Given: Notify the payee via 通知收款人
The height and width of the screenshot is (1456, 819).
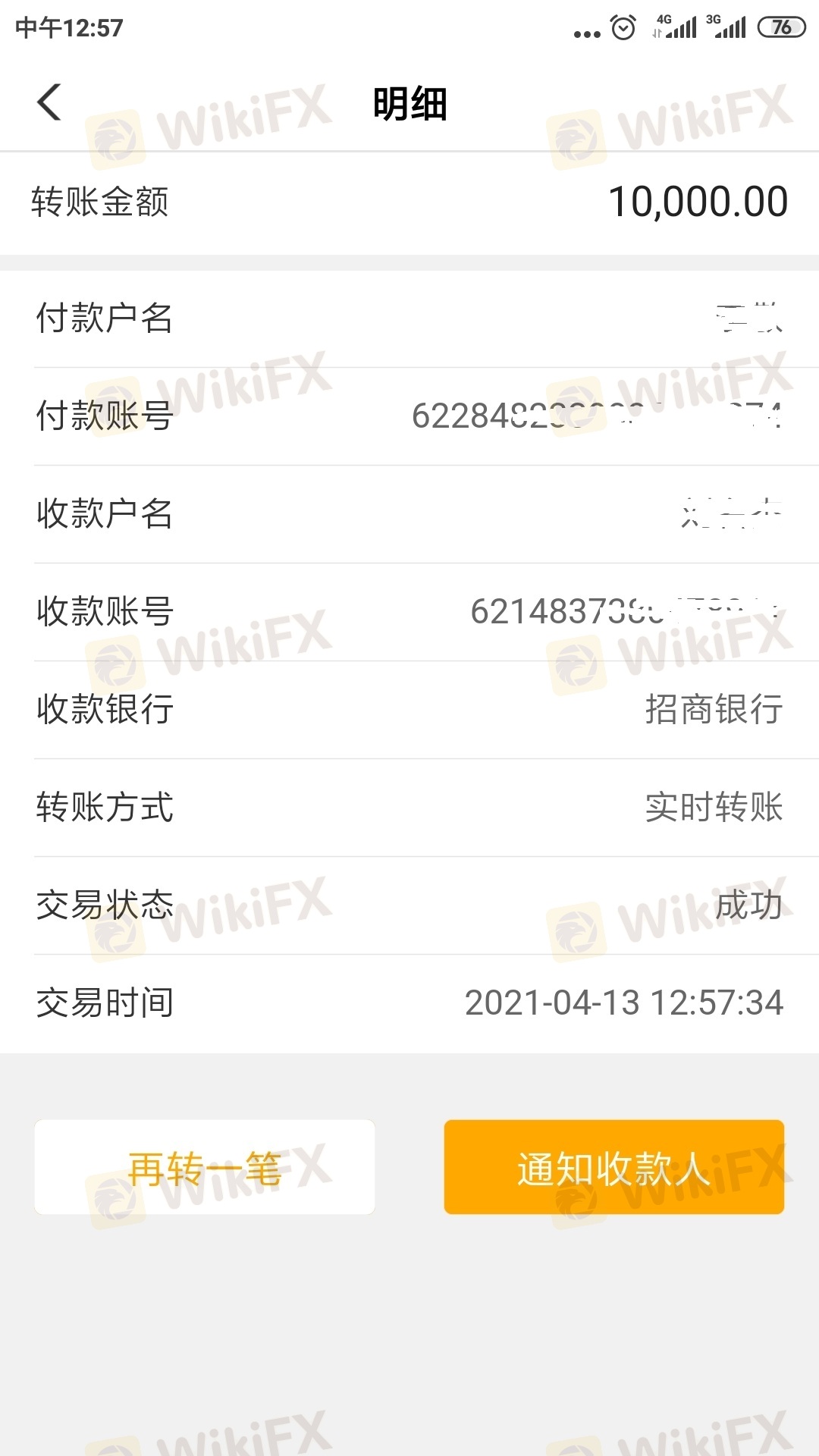Looking at the screenshot, I should pos(613,1167).
